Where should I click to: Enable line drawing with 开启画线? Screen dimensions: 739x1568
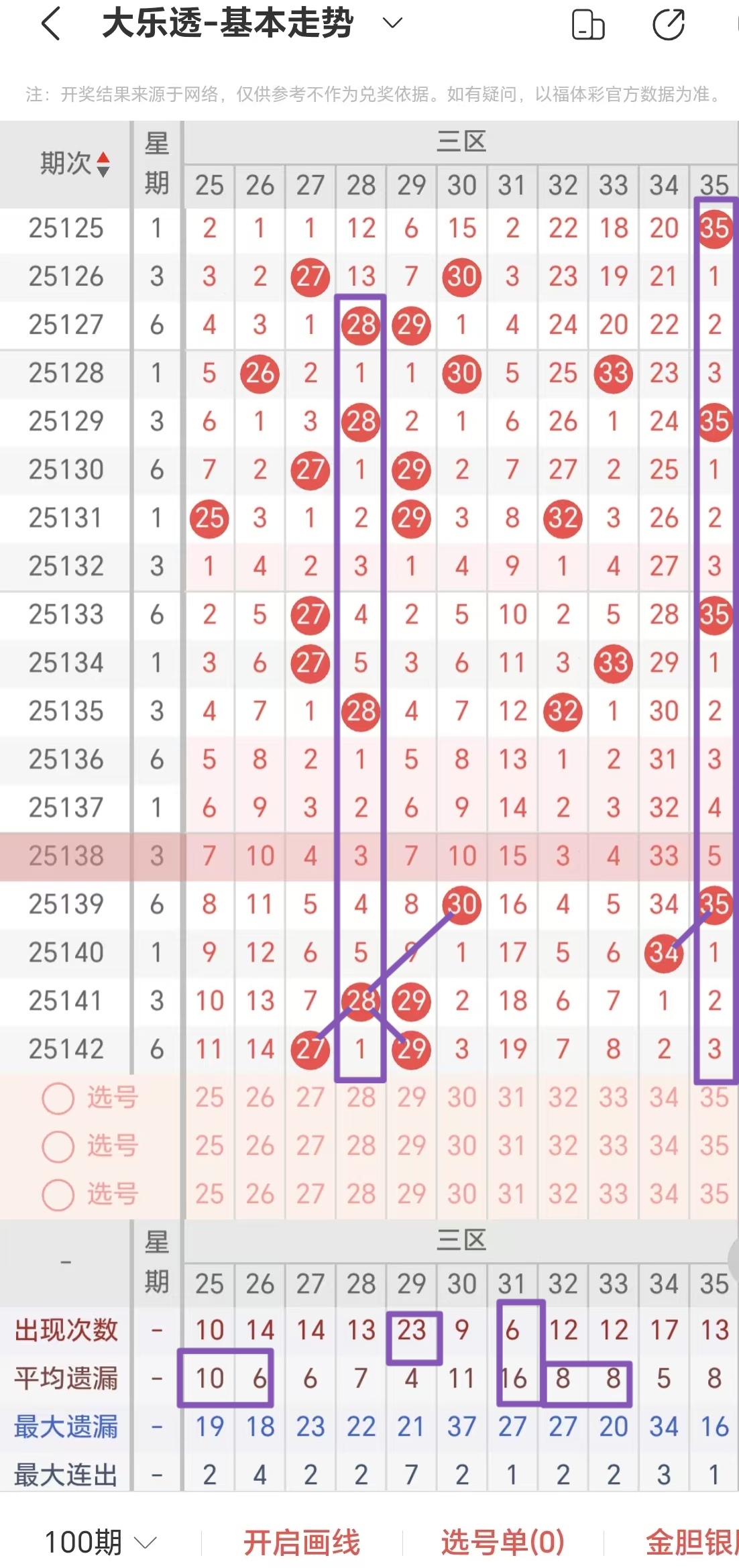click(x=302, y=1542)
